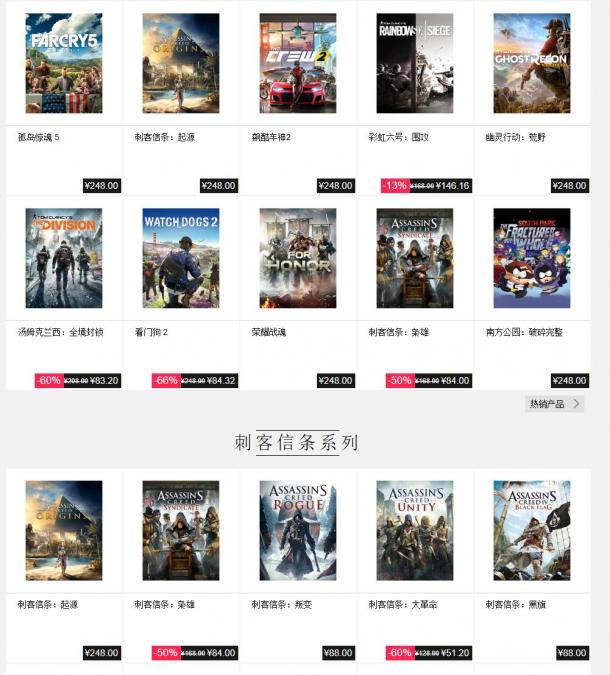This screenshot has width=610, height=675.
Task: View 彩虹六号：围攻 discounted game
Action: pos(415,63)
